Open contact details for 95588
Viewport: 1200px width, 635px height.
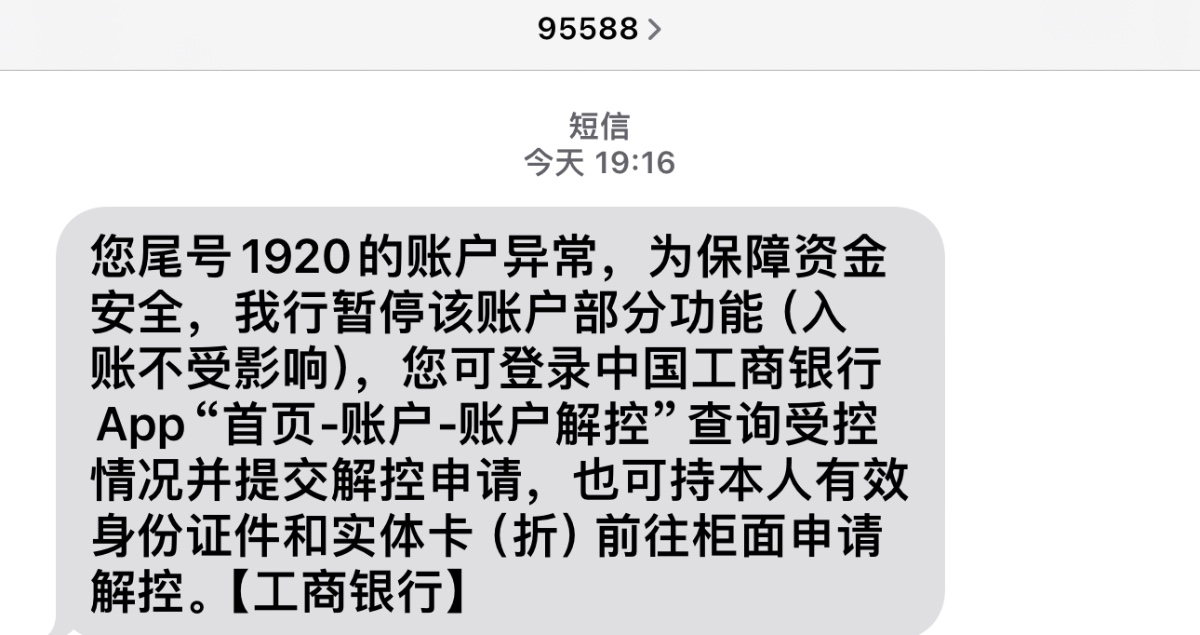pos(599,29)
